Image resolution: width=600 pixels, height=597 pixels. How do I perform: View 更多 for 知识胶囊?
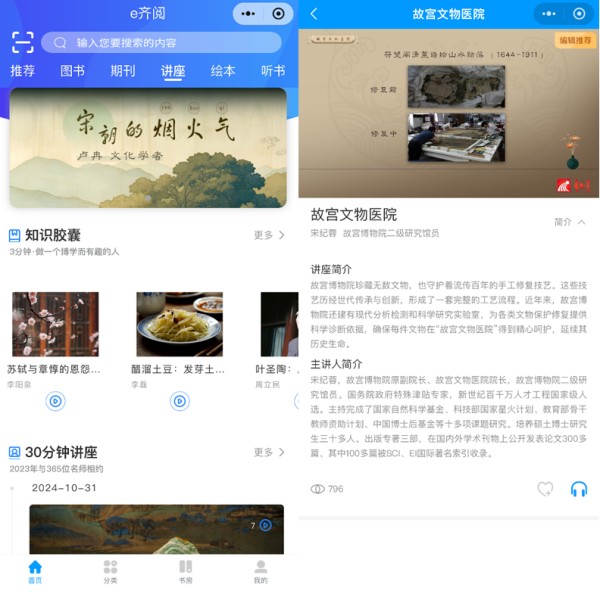click(x=268, y=235)
